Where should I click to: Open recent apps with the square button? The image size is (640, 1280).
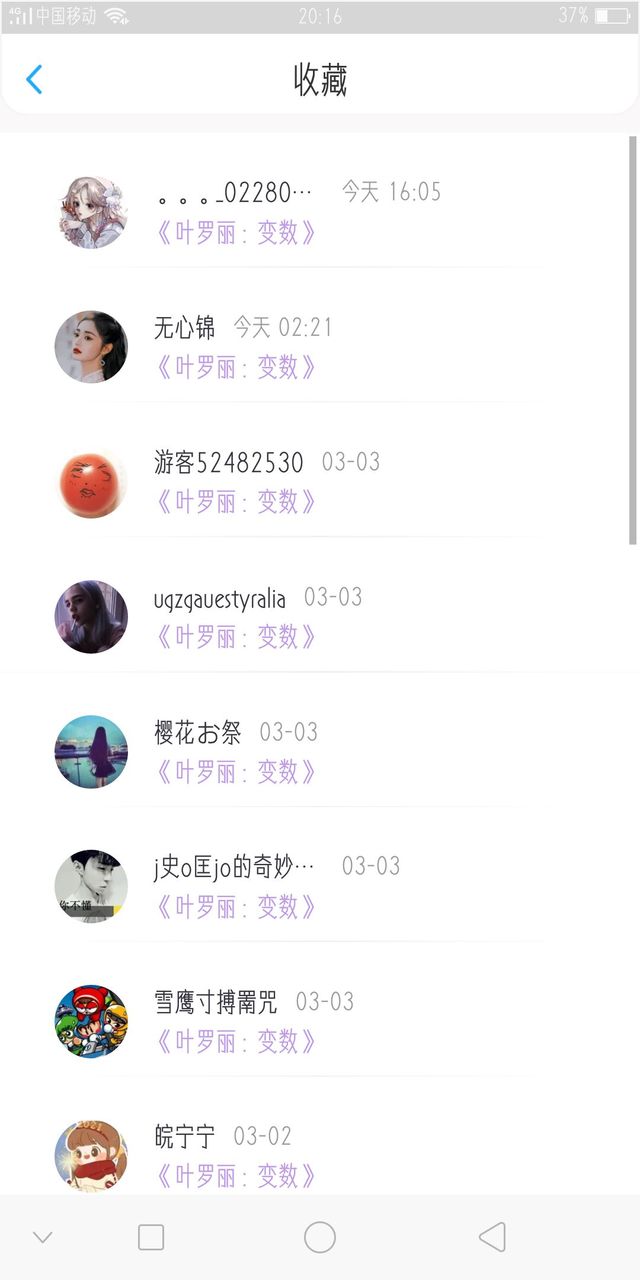[151, 1237]
